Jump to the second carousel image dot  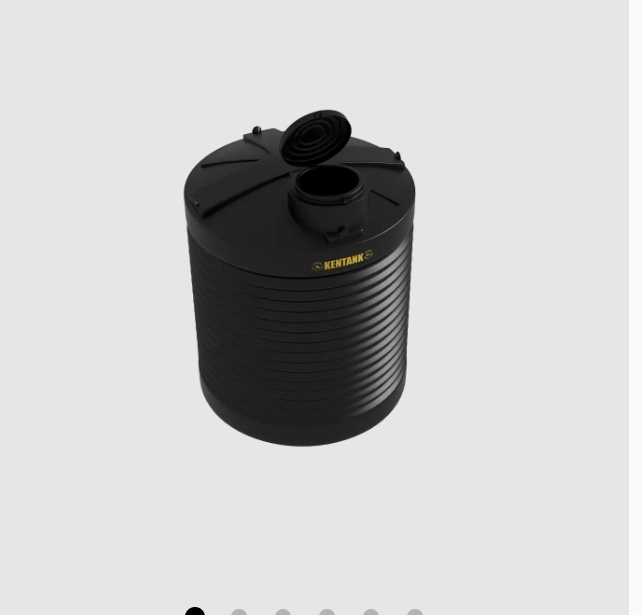(x=239, y=611)
